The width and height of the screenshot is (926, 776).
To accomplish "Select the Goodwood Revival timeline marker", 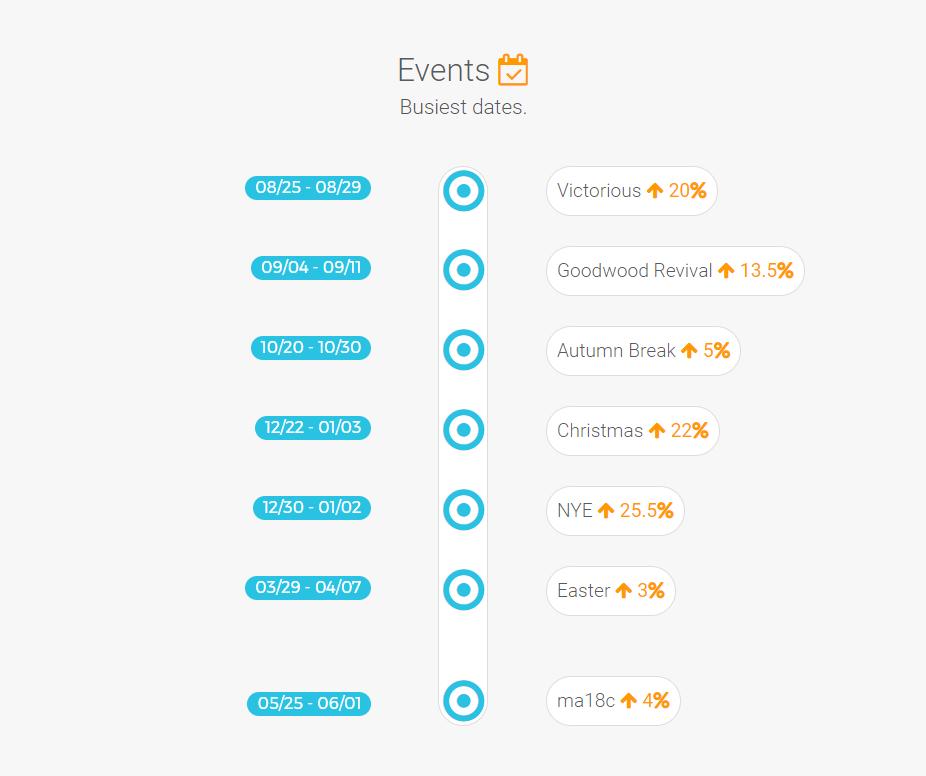I will click(x=463, y=270).
